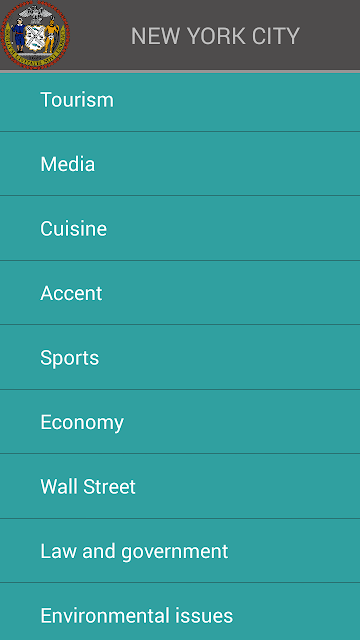Open the Cuisine entry

(x=180, y=228)
